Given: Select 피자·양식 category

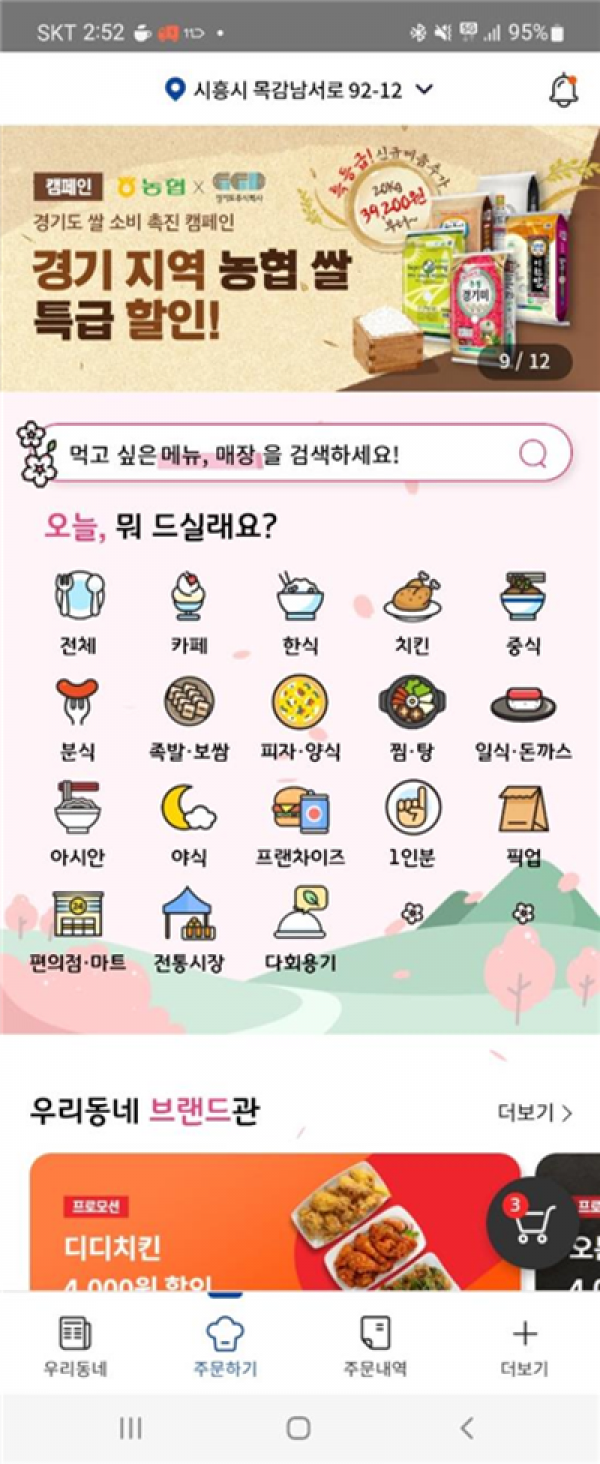Looking at the screenshot, I should pos(300,717).
